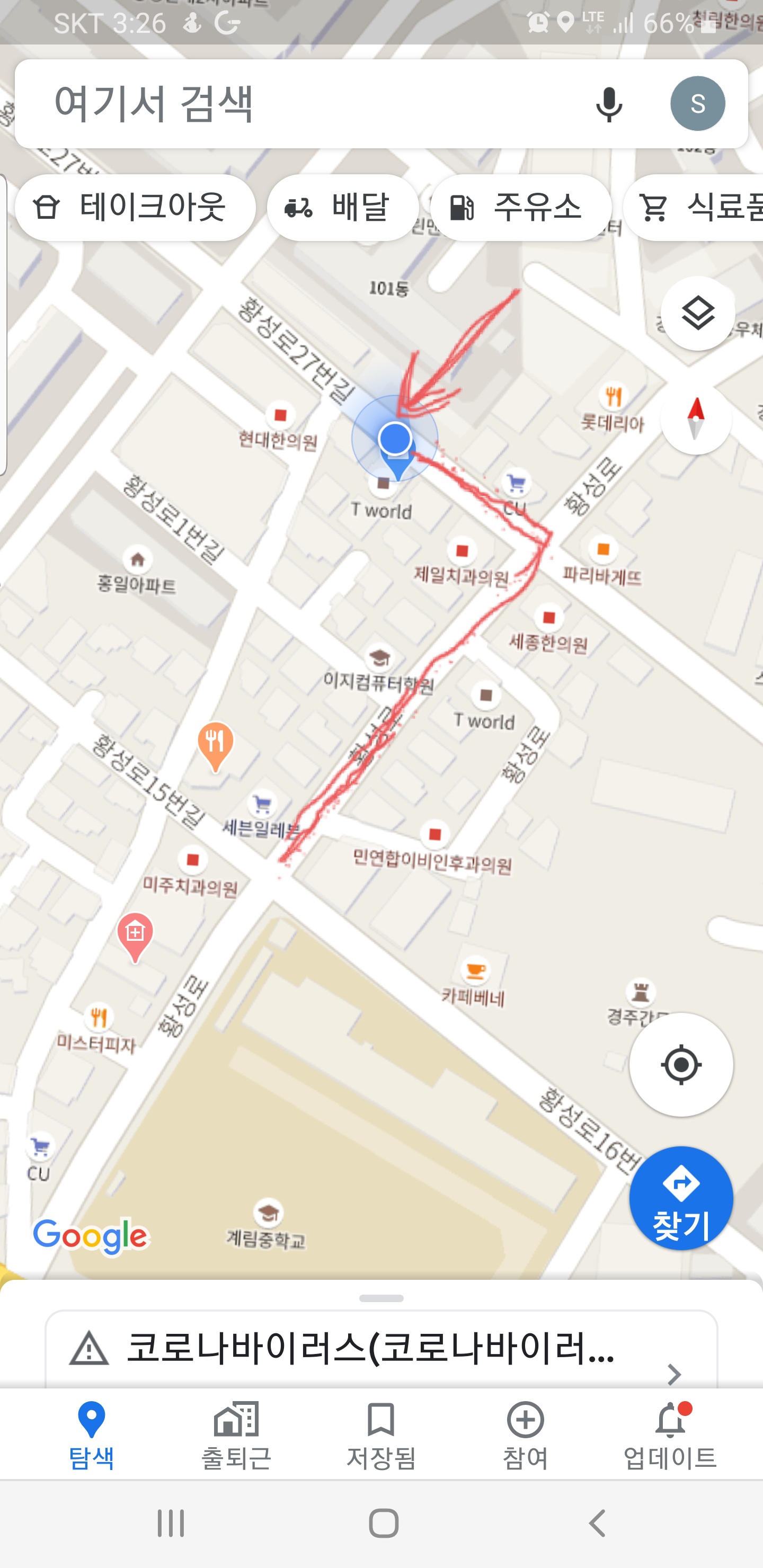Tap the S profile avatar circle
The height and width of the screenshot is (1568, 763).
click(697, 102)
